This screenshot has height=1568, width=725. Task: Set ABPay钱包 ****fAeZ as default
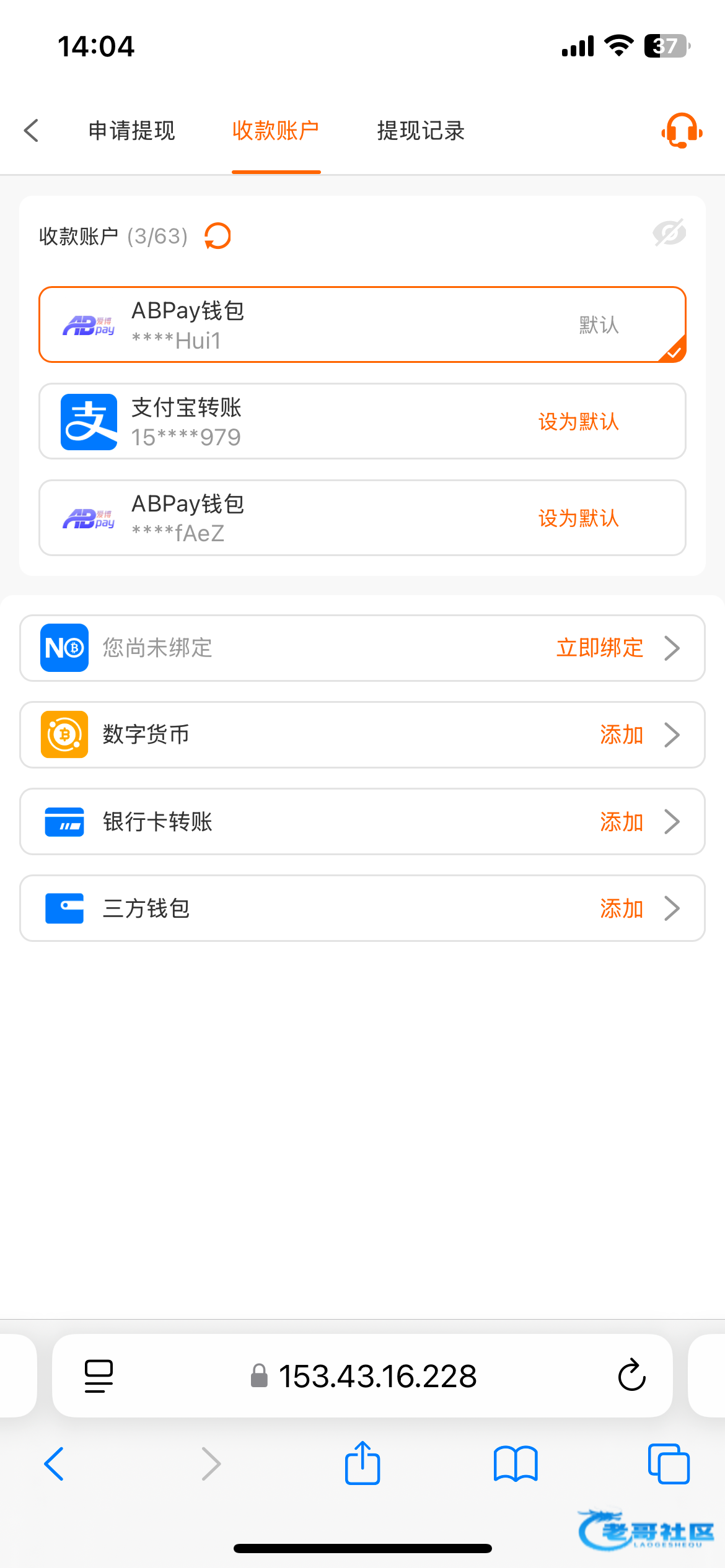[578, 518]
